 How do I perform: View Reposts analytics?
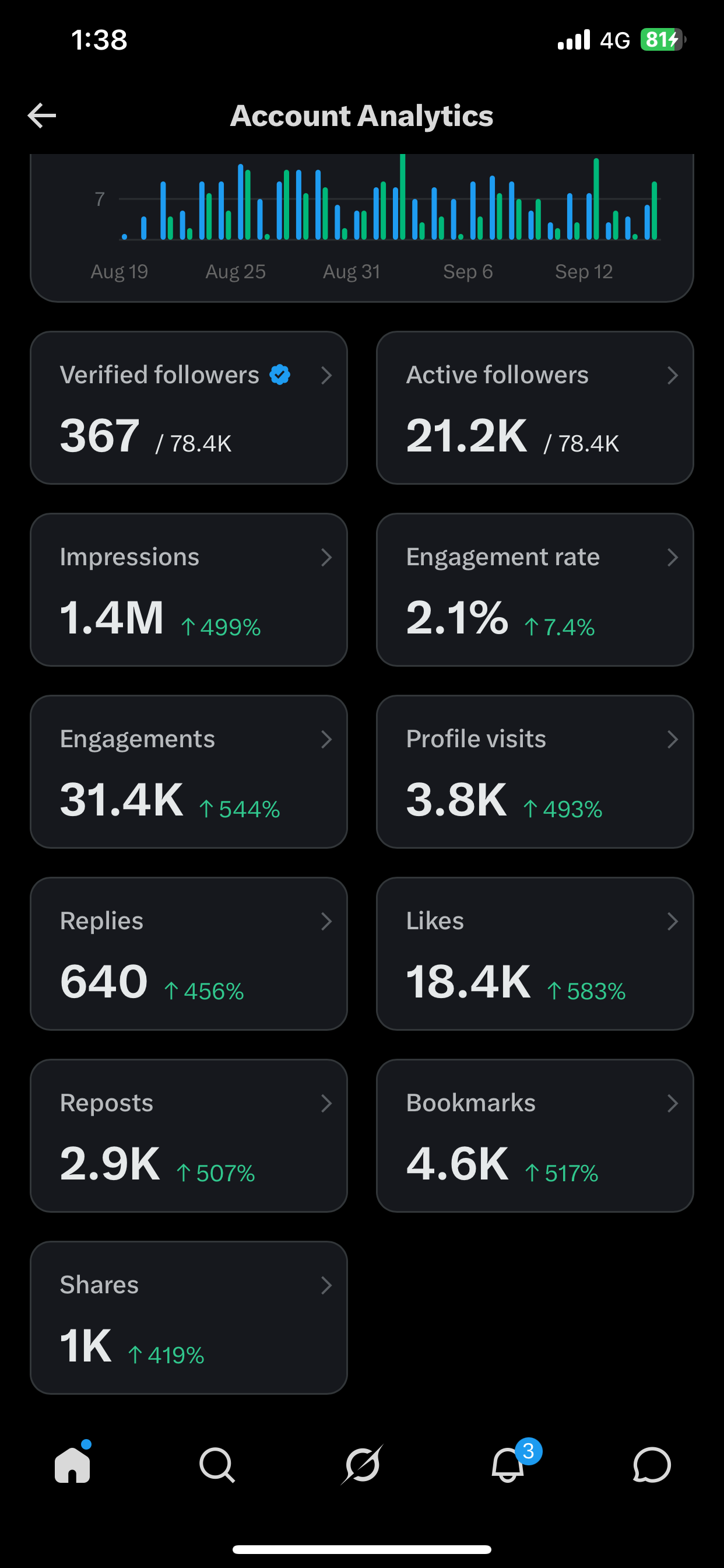(x=189, y=1136)
